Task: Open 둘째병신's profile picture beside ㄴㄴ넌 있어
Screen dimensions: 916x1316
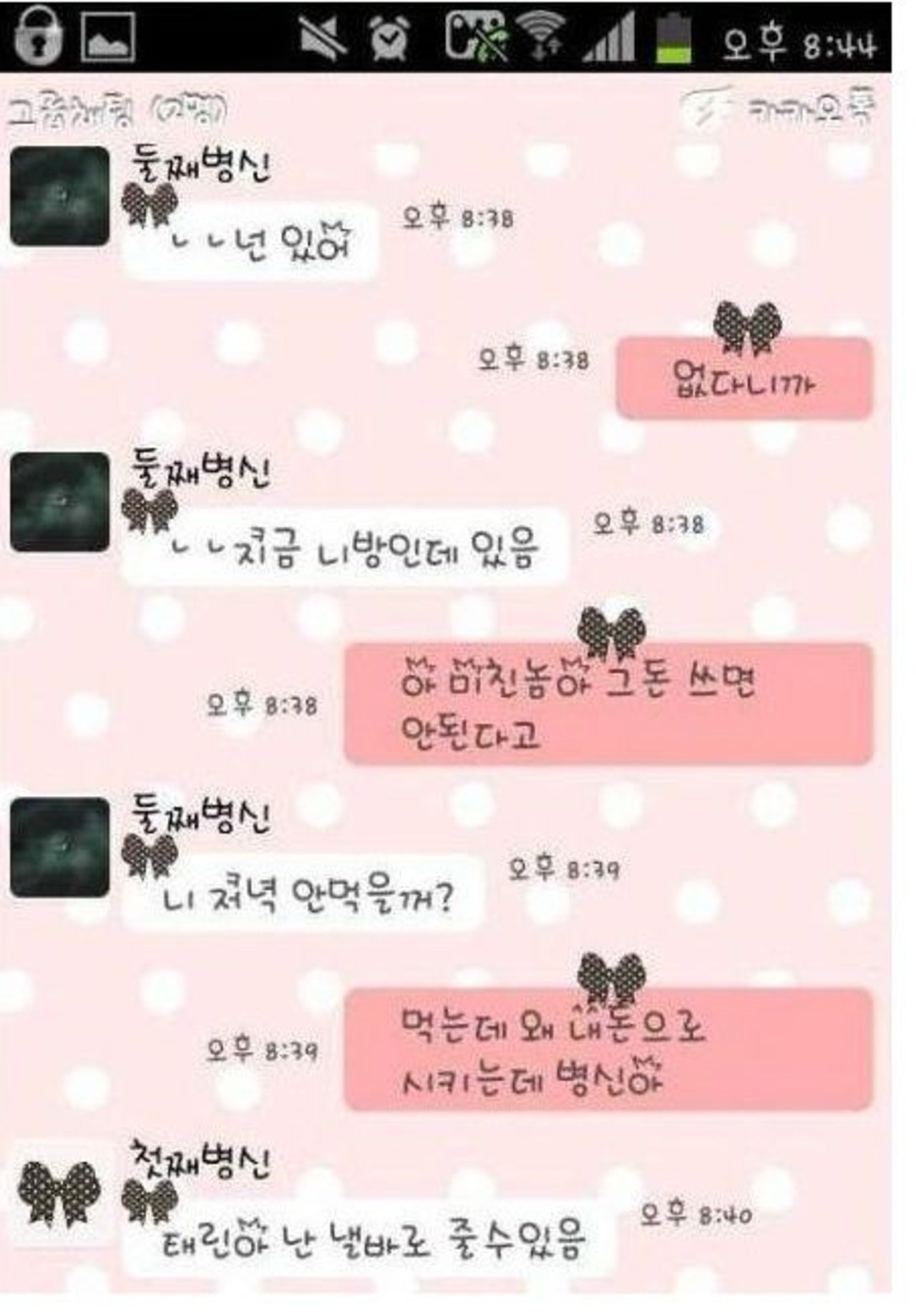Action: point(60,196)
